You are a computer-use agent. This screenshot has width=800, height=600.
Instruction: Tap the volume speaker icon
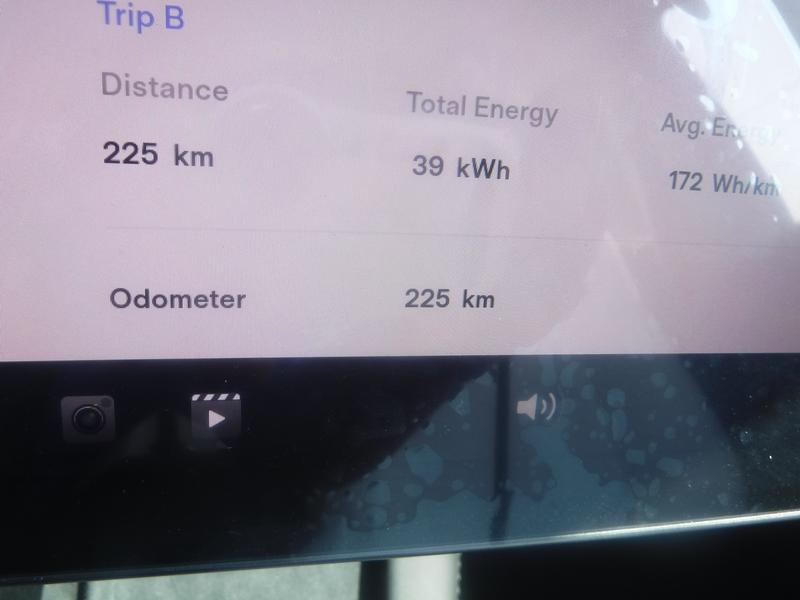click(x=536, y=408)
